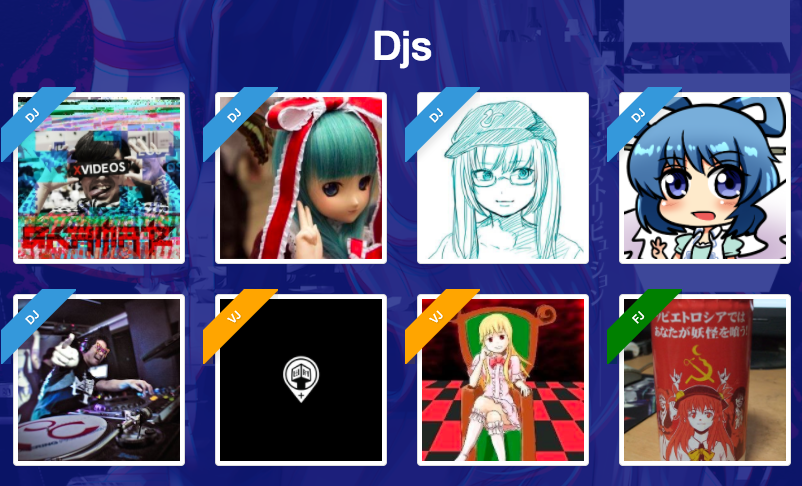Image resolution: width=802 pixels, height=486 pixels.
Task: Open the FJ tile showing the red can
Action: (704, 380)
